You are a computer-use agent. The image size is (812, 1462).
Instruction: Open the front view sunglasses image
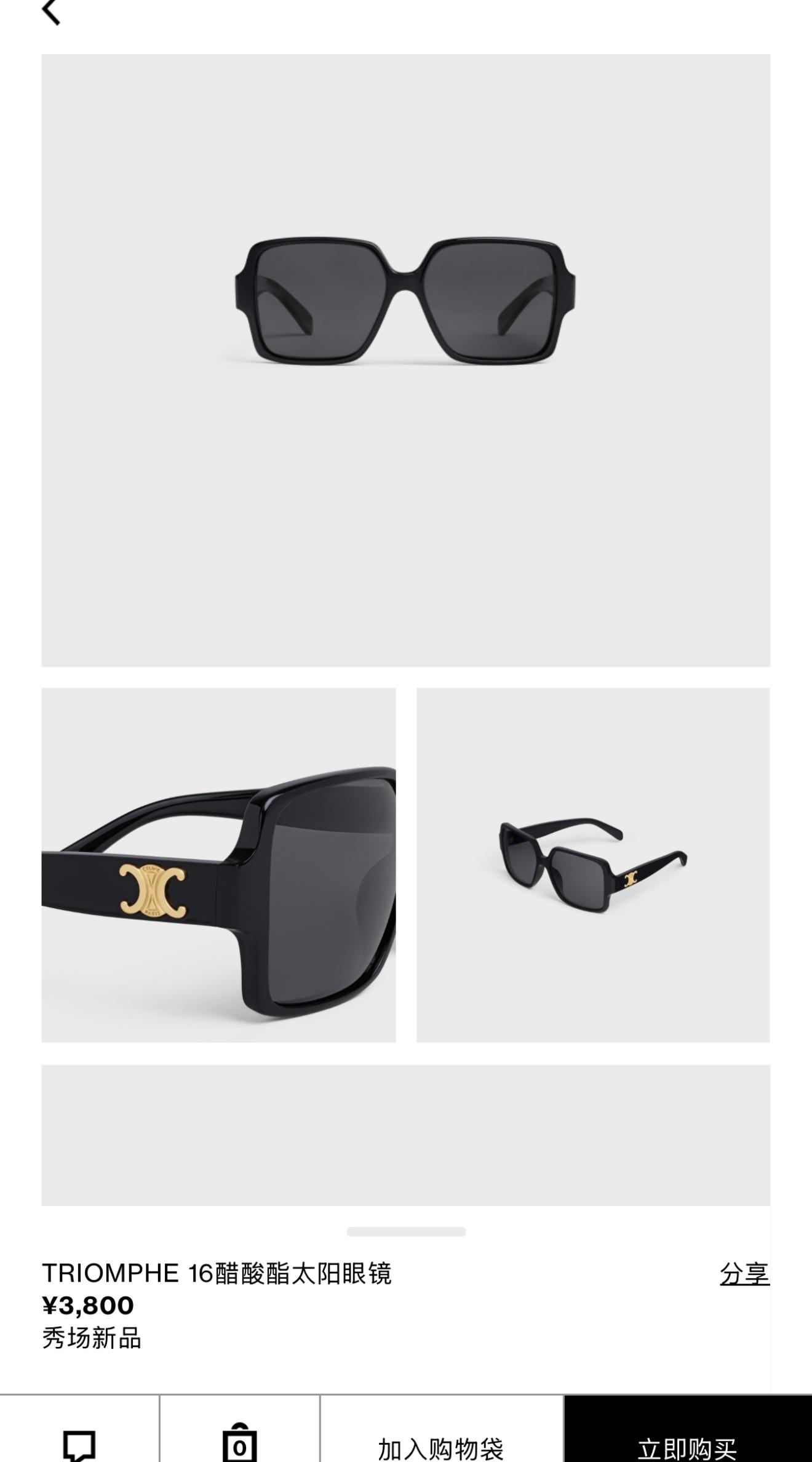405,360
